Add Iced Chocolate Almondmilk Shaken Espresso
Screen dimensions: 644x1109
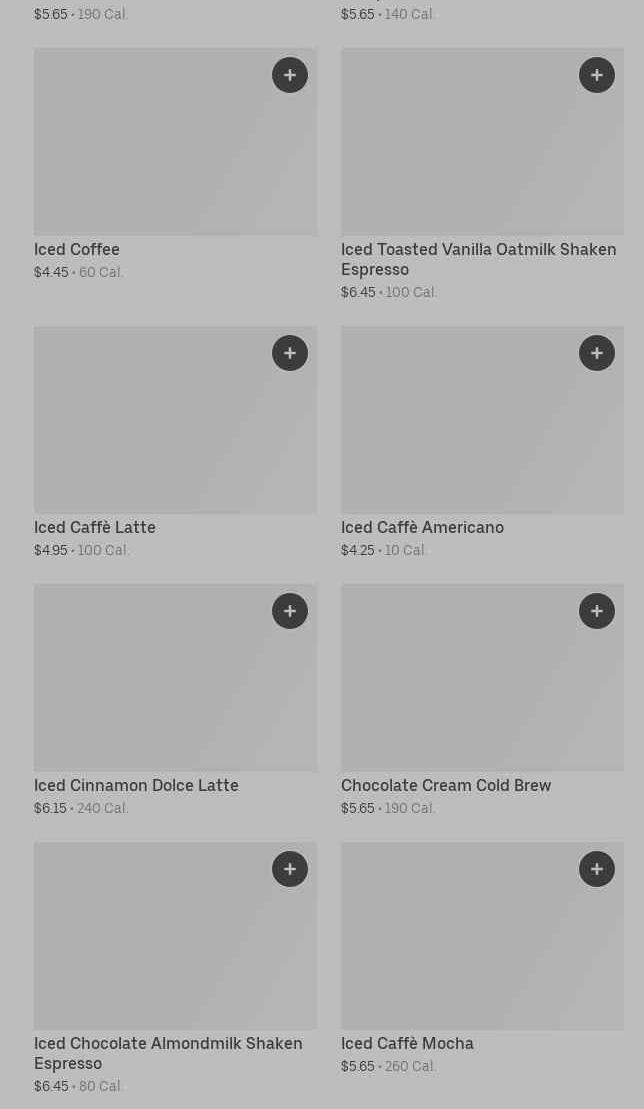(290, 869)
